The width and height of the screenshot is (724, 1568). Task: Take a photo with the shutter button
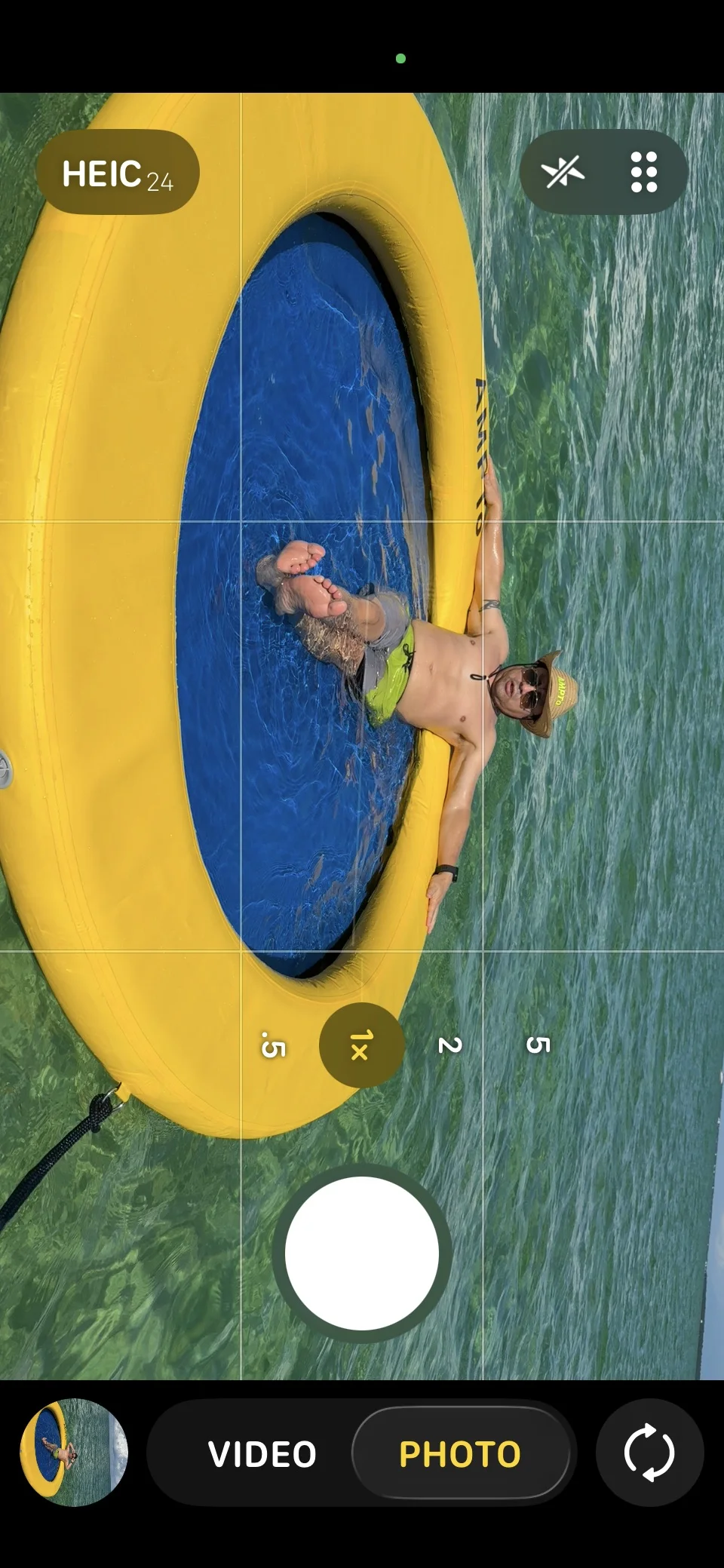pos(362,1253)
